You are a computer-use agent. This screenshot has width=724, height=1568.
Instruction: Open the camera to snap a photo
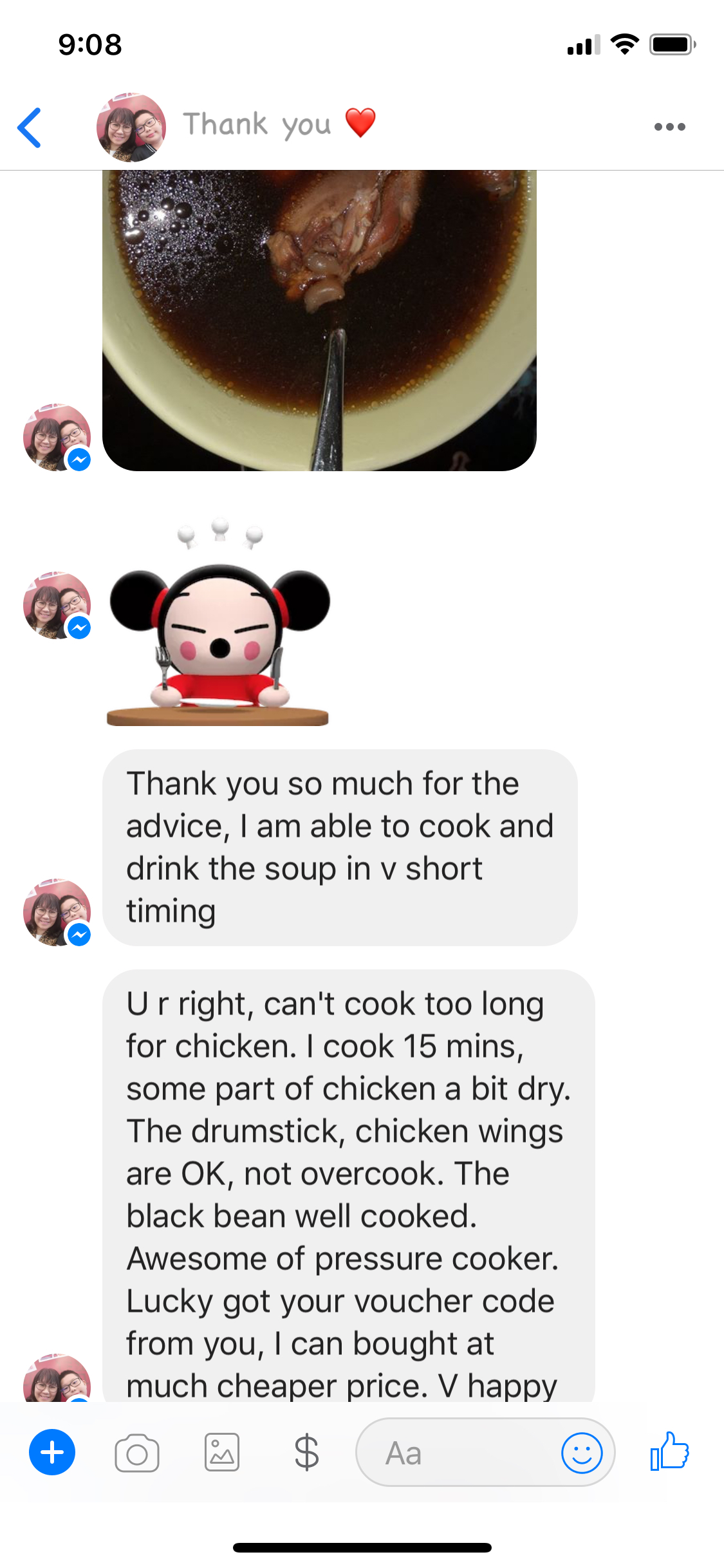(136, 1453)
